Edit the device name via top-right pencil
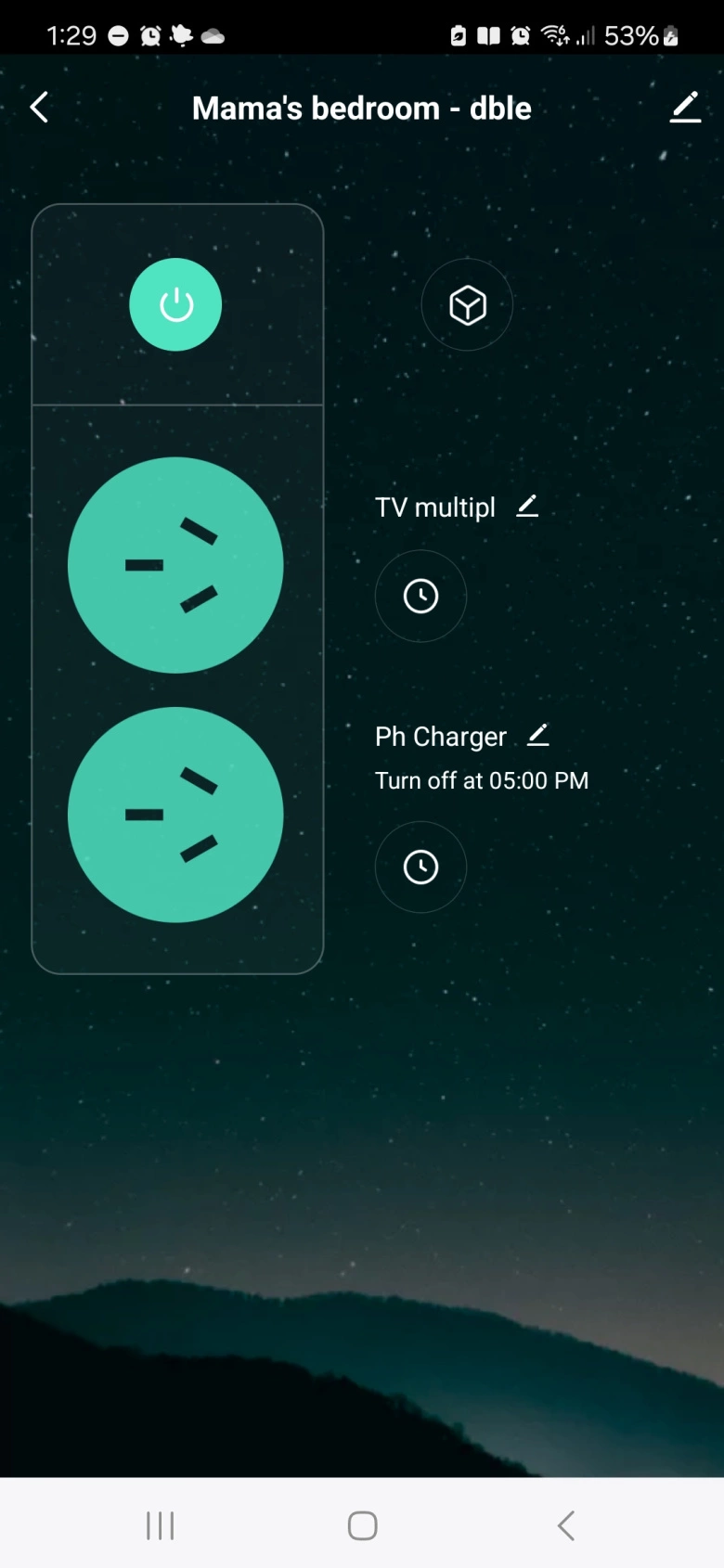This screenshot has width=724, height=1568. (x=685, y=108)
